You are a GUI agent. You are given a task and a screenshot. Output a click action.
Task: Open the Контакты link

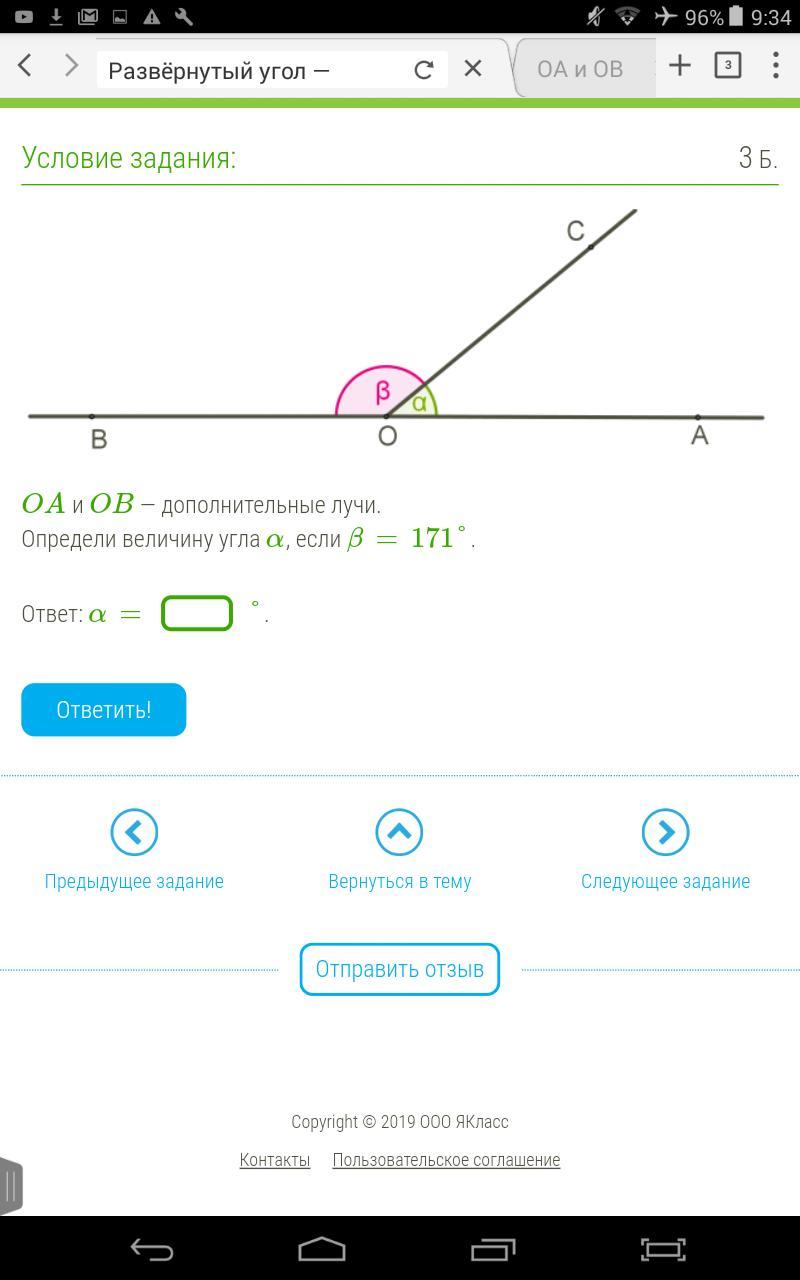tap(275, 1160)
